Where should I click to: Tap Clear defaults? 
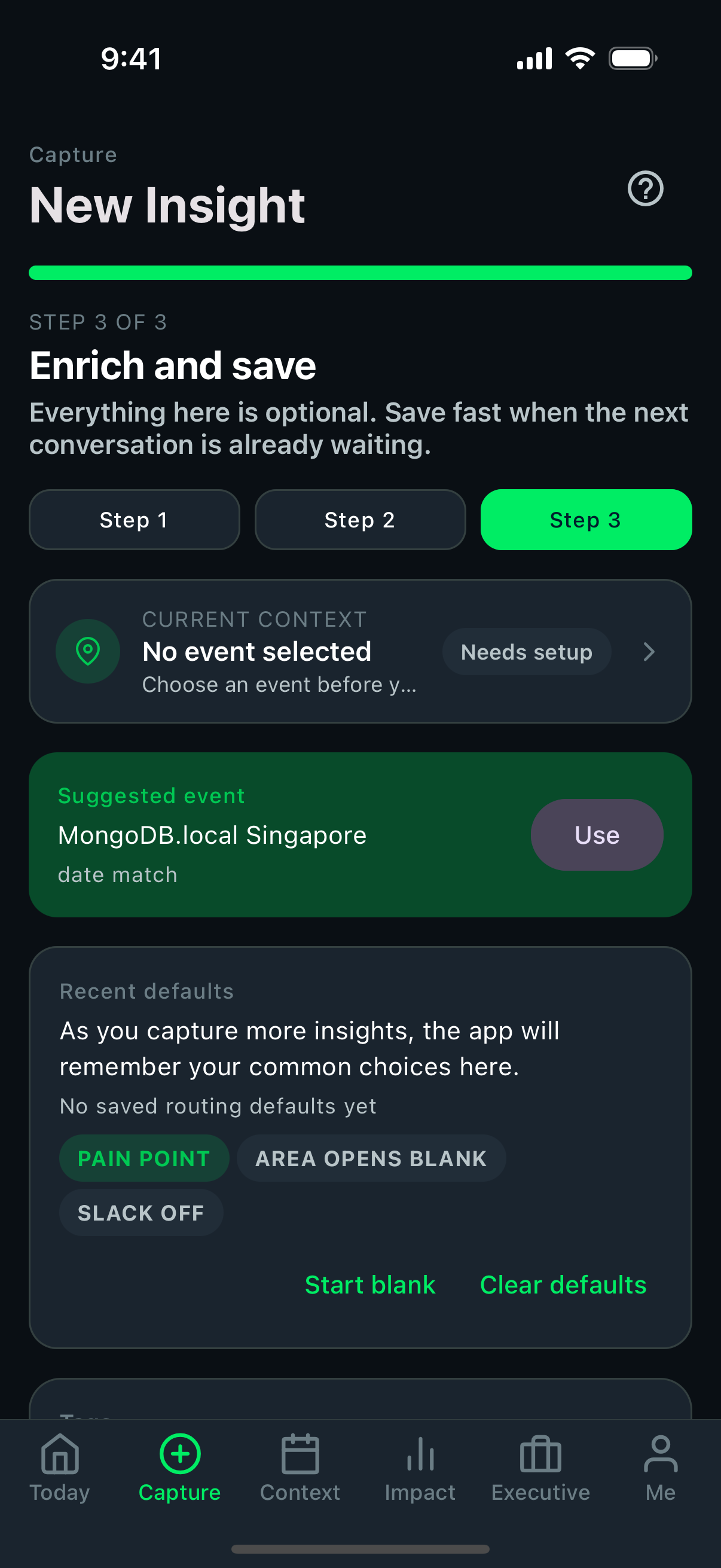[562, 1285]
